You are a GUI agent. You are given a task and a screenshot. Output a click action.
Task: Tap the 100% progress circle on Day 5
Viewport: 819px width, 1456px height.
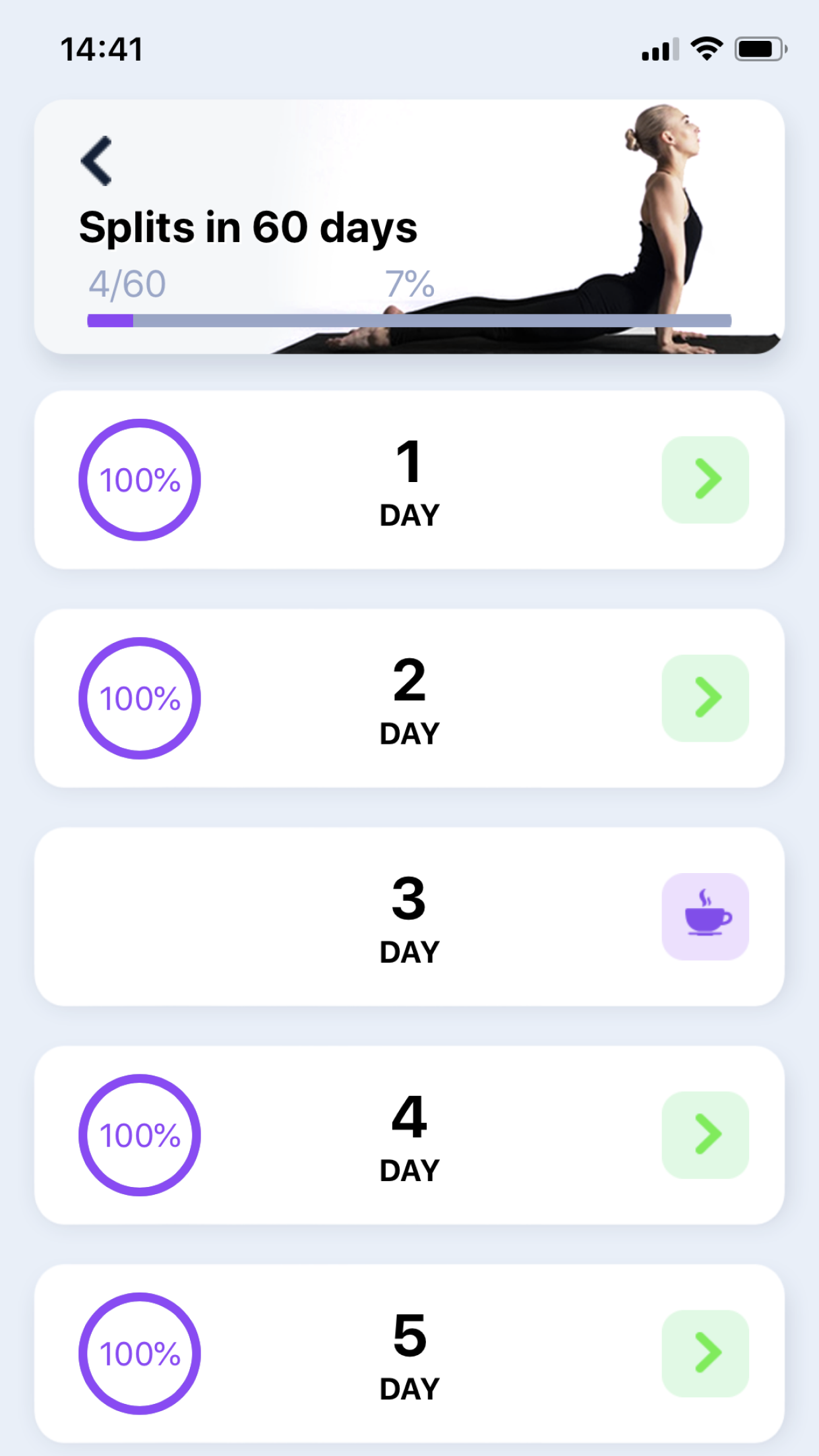coord(139,1353)
